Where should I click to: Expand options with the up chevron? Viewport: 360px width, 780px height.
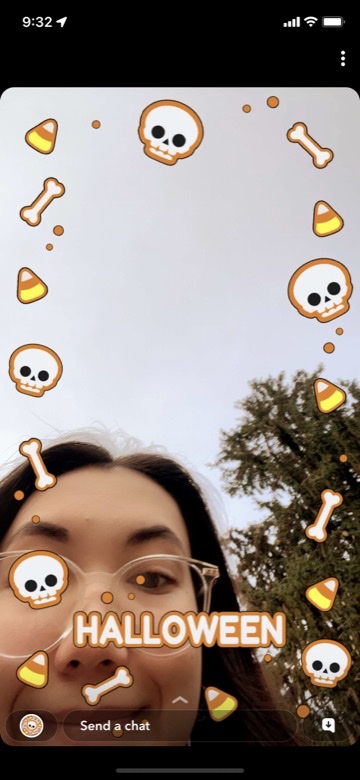coord(180,700)
